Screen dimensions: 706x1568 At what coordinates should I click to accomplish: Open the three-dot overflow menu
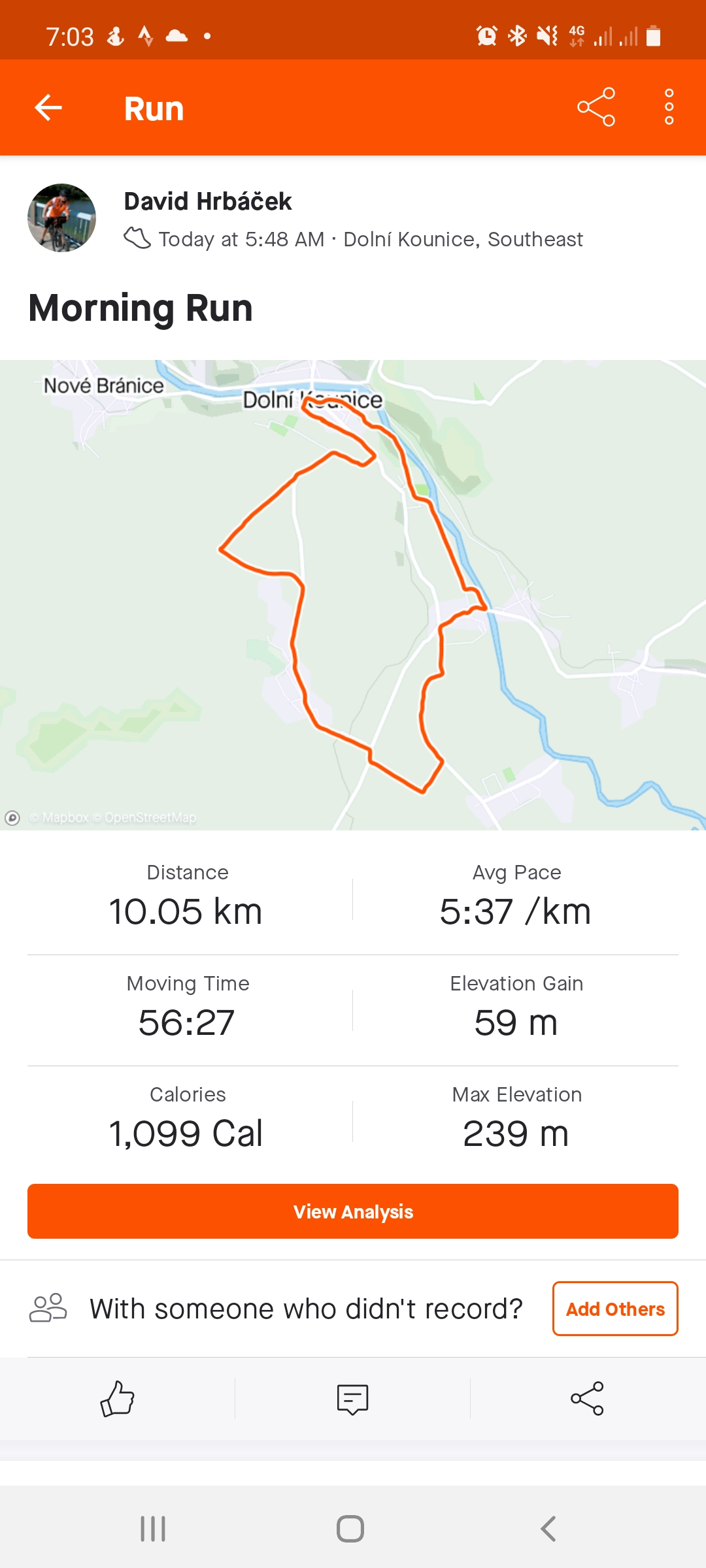[669, 107]
